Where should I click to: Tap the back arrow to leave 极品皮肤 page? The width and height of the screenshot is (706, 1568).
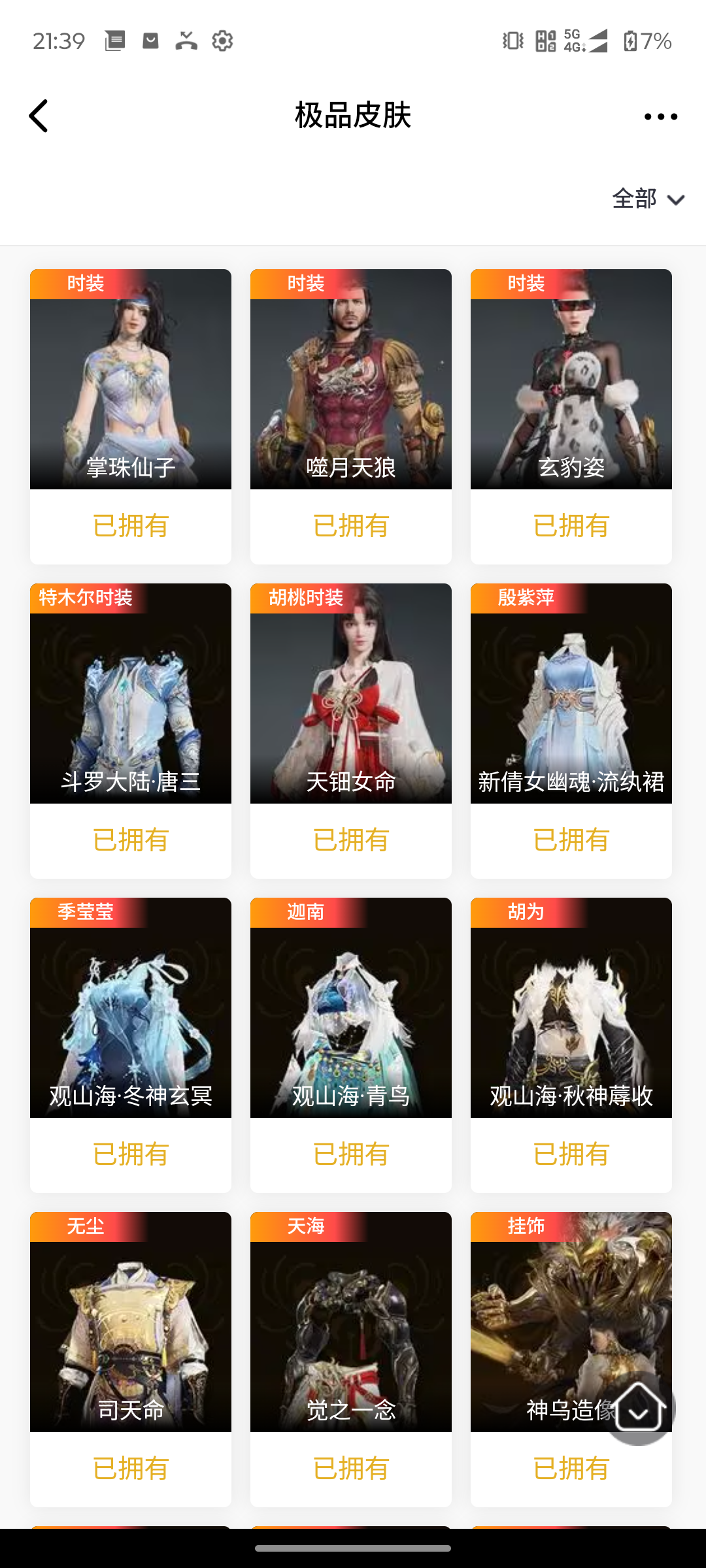[39, 116]
